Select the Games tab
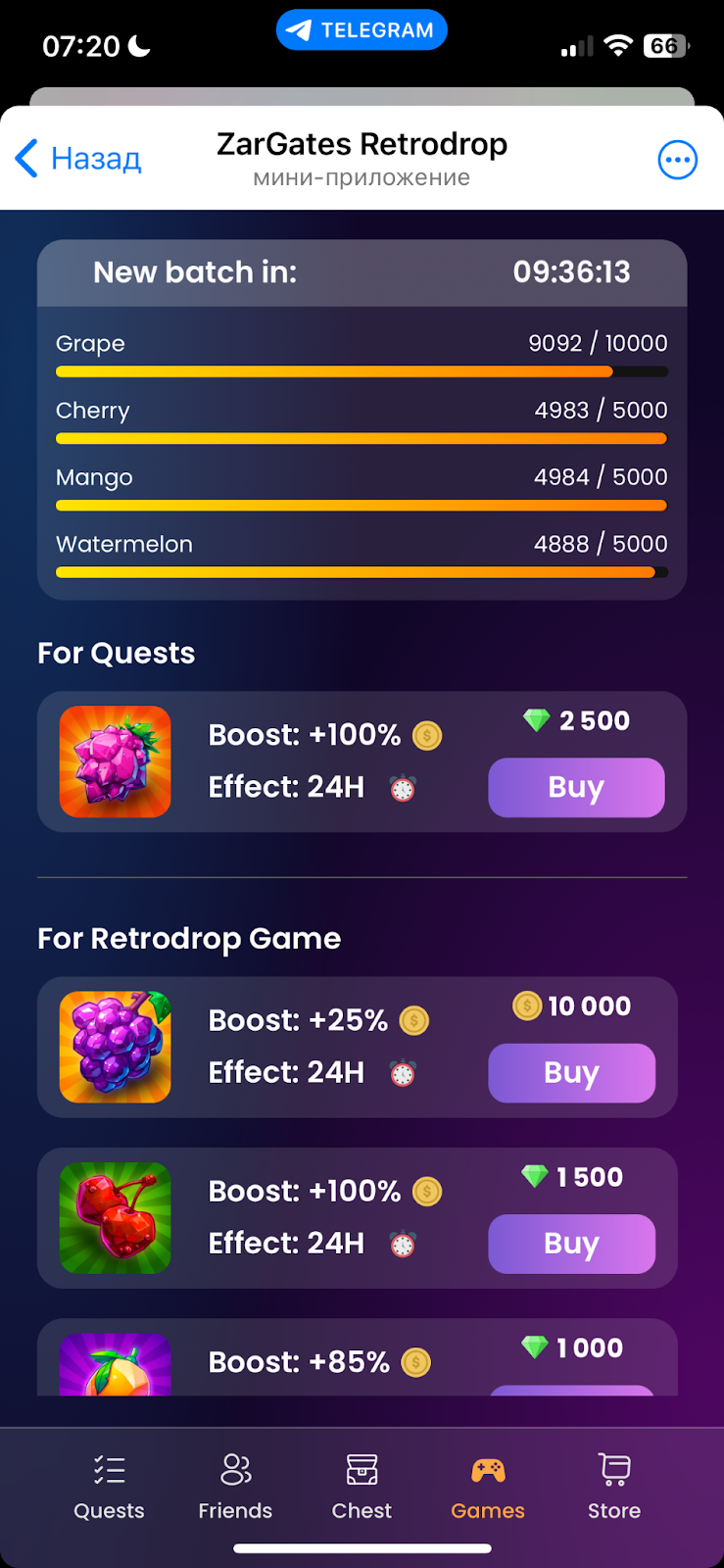The height and width of the screenshot is (1568, 724). point(488,1487)
